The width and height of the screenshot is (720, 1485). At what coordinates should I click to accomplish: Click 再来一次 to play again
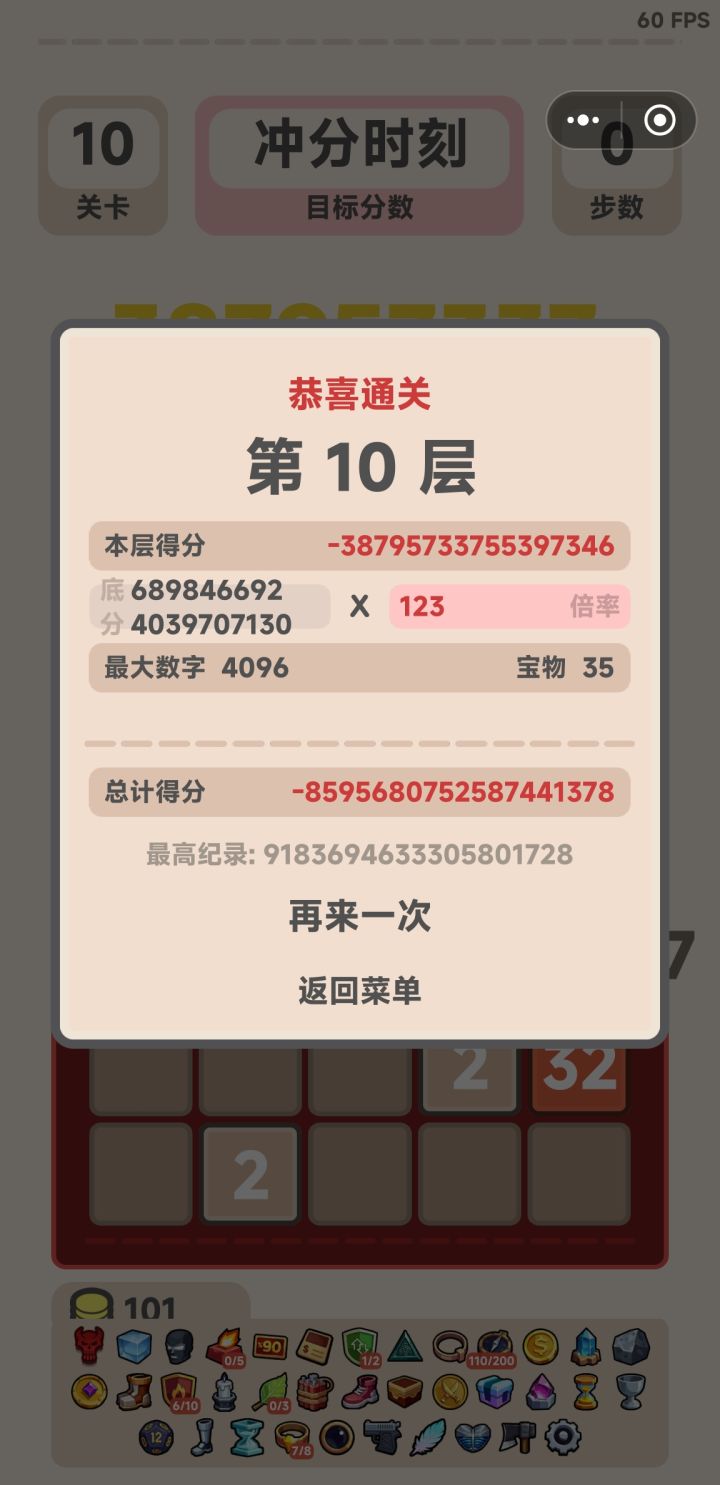click(359, 917)
